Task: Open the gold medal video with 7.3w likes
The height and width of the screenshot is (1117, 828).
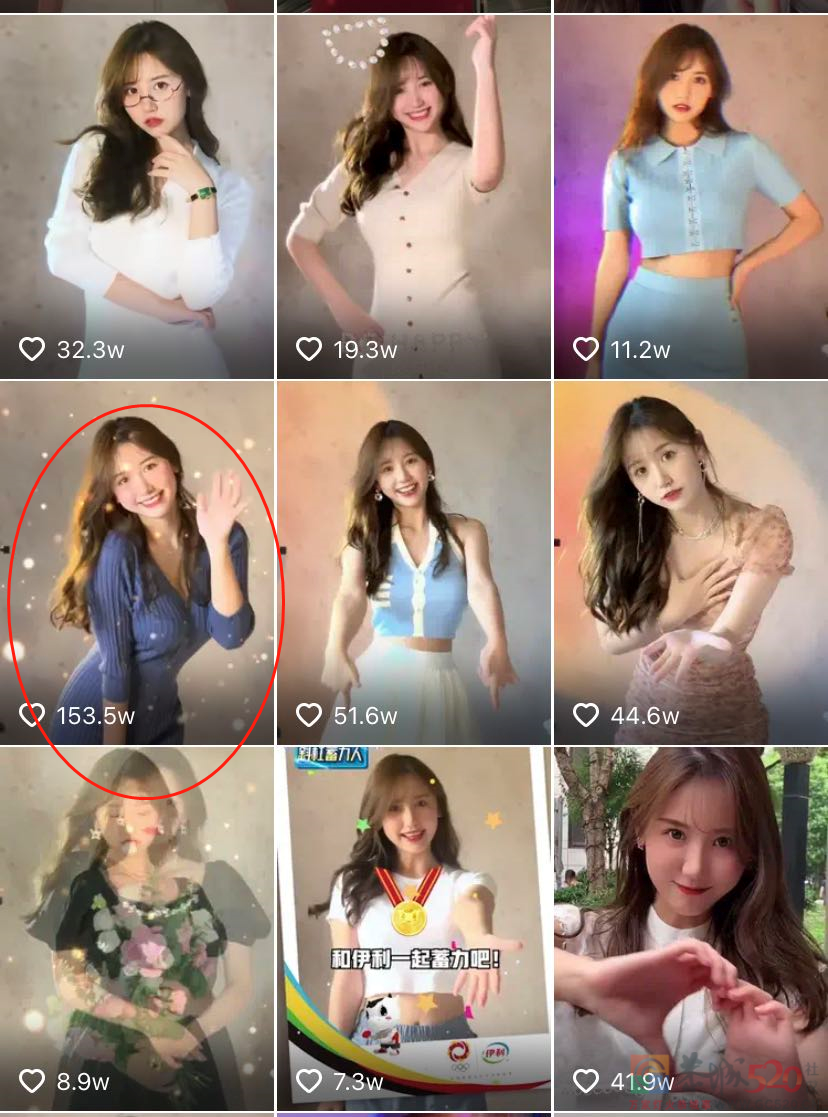Action: 414,928
